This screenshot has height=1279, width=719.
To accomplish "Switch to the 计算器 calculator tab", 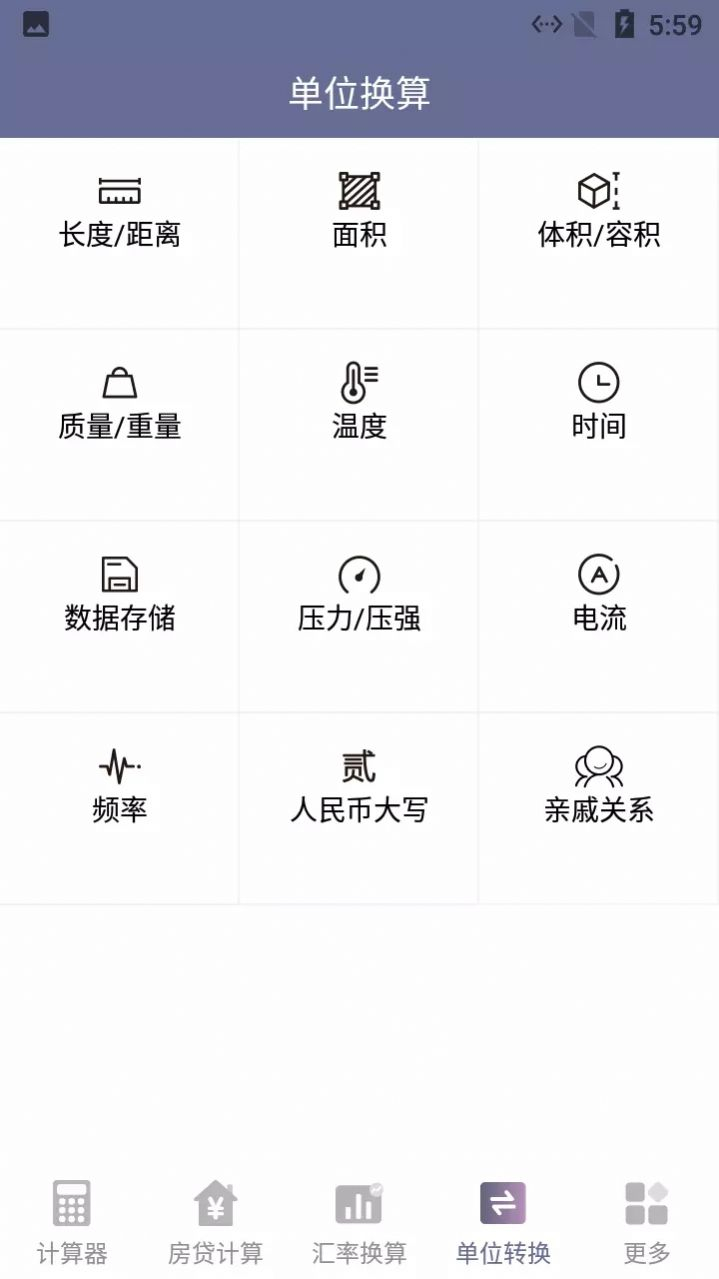I will 72,1222.
